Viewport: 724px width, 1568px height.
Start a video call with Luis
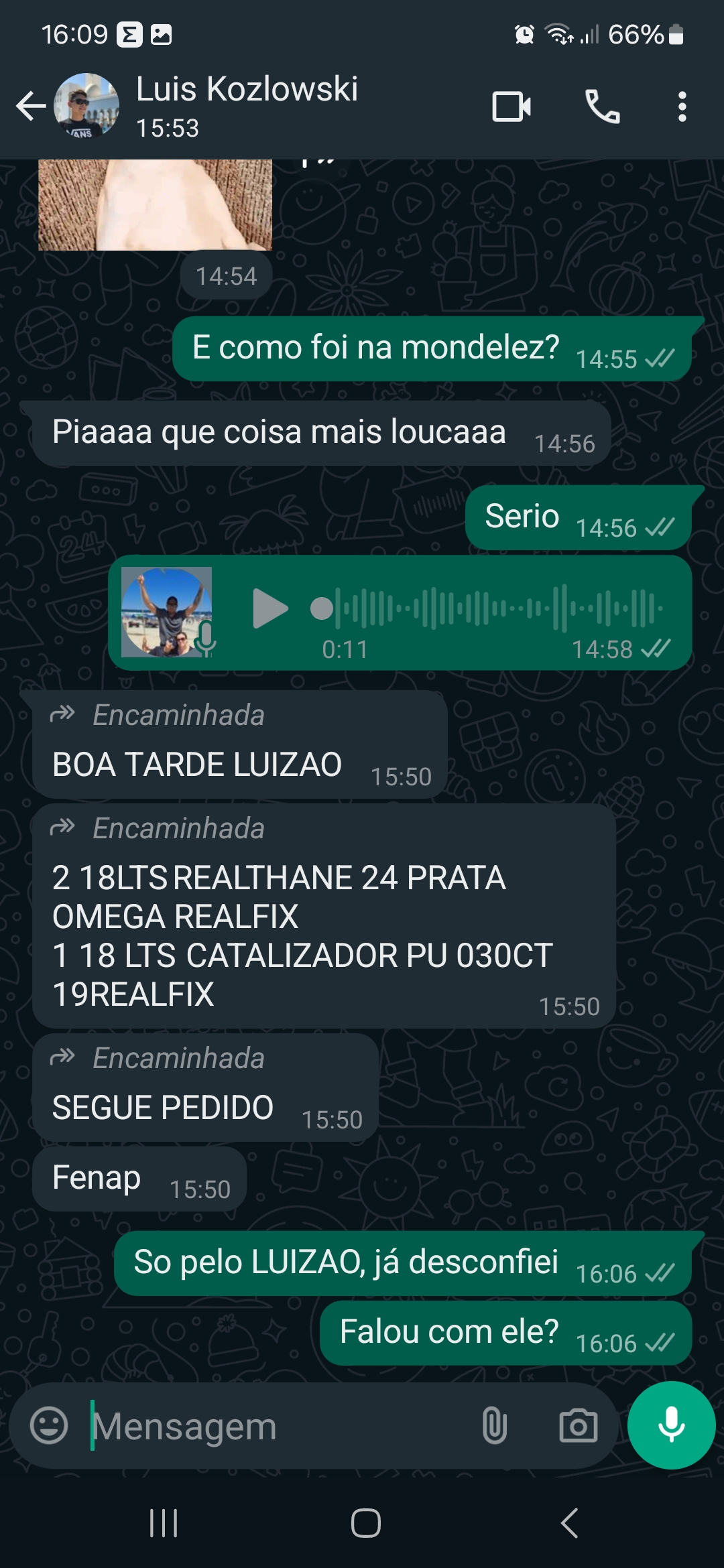(511, 106)
